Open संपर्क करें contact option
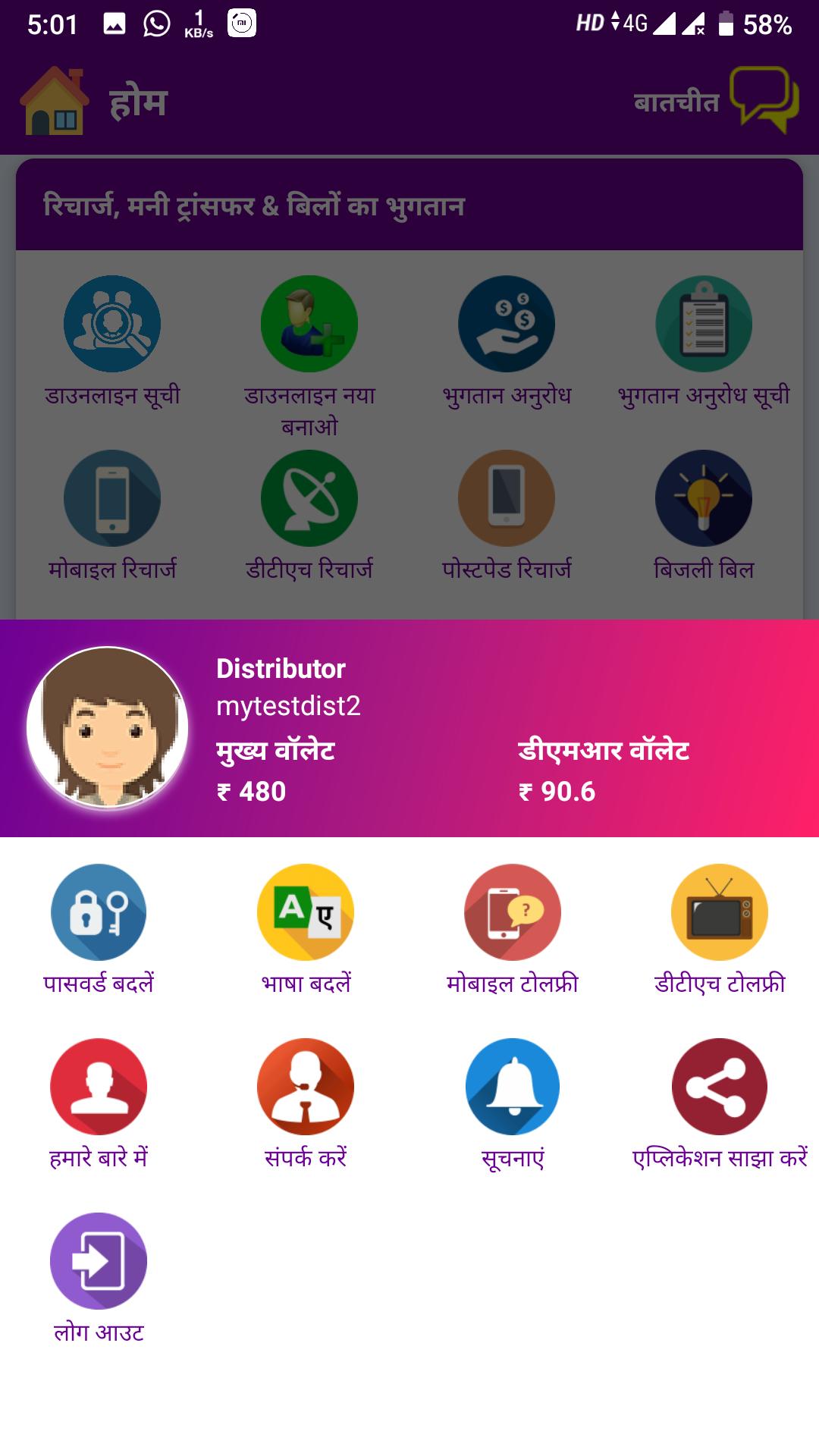 click(x=306, y=1087)
